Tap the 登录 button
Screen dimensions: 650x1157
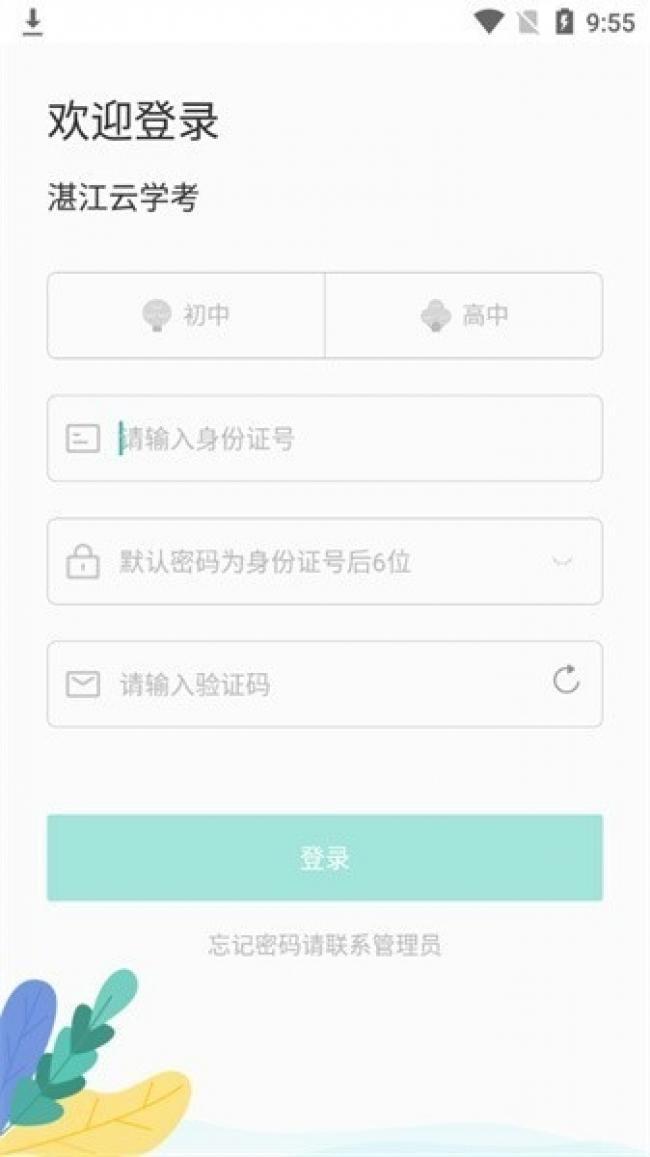coord(325,857)
